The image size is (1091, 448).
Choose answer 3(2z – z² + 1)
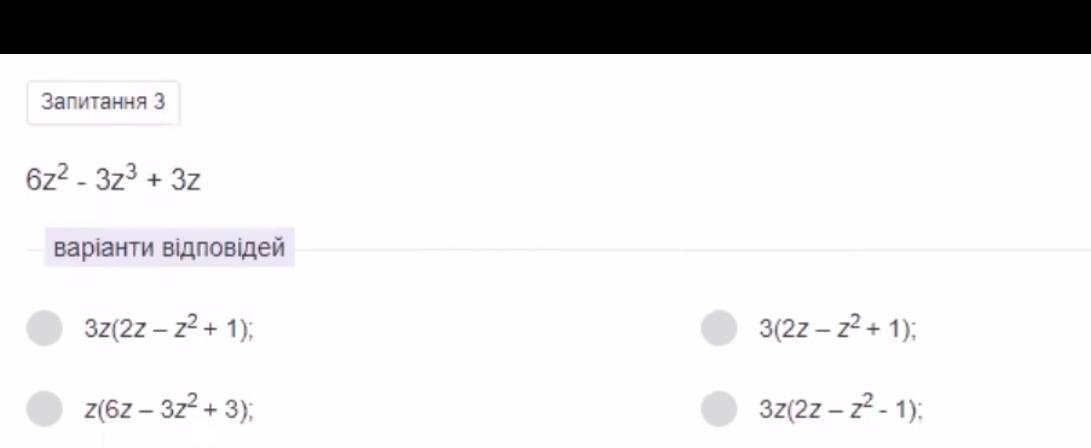719,328
